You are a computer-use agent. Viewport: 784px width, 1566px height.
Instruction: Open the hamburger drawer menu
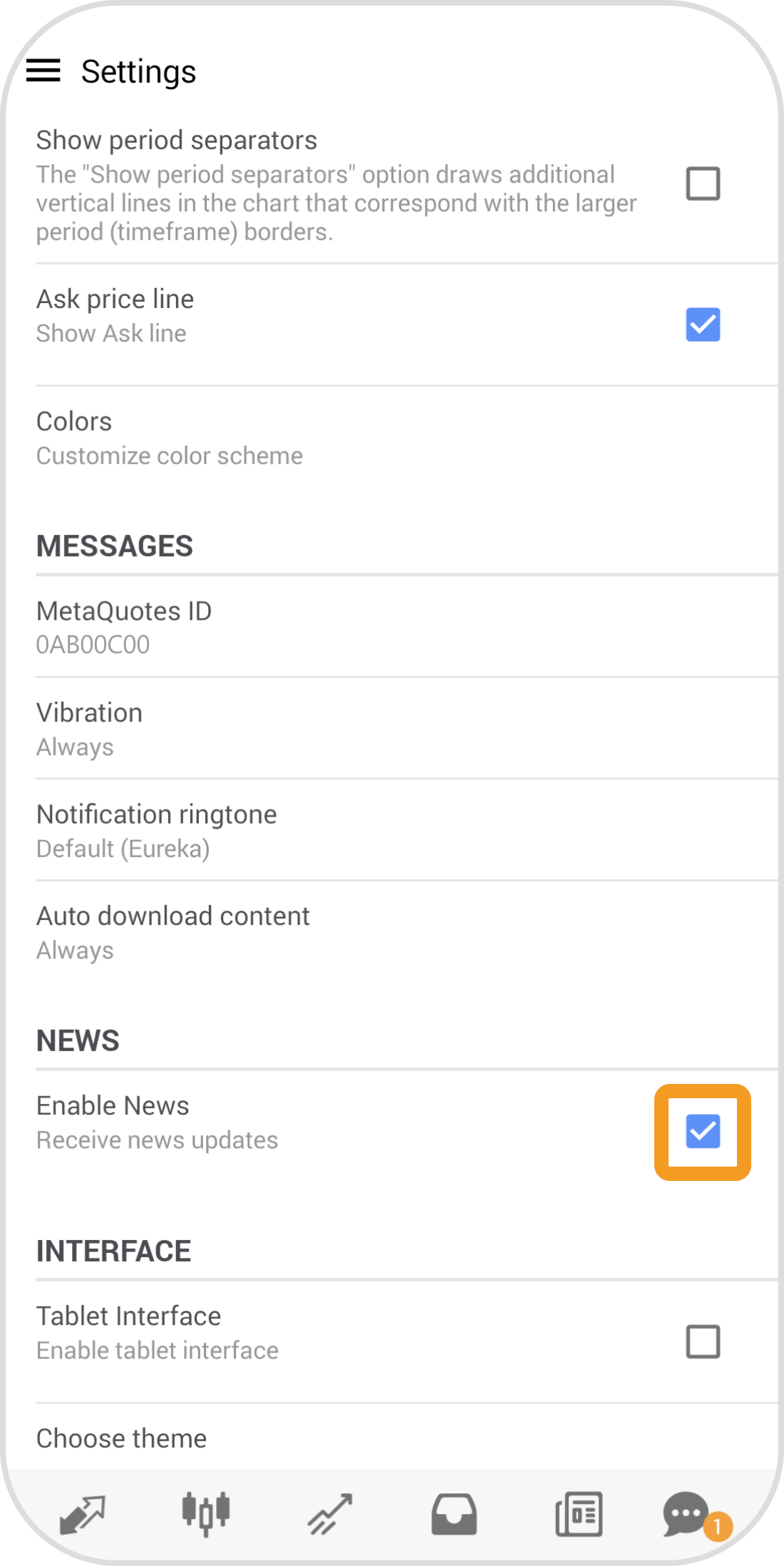click(x=43, y=71)
